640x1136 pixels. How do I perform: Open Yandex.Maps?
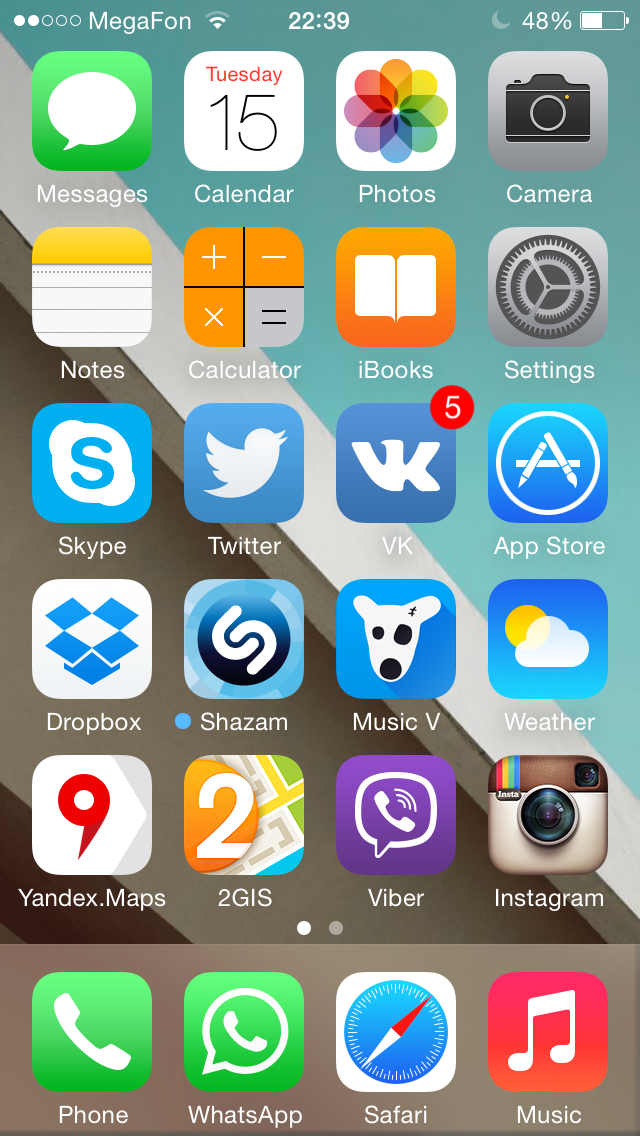click(92, 815)
